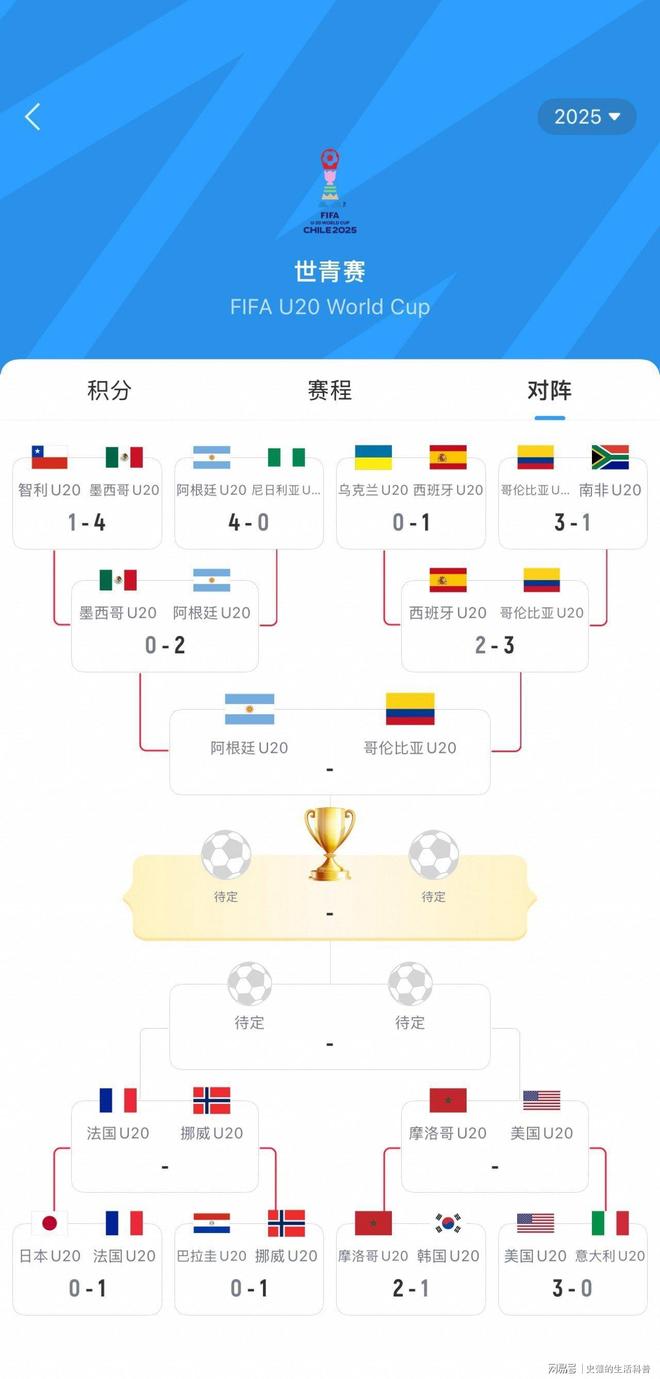Viewport: 660px width, 1379px height.
Task: Open the 法国U20 vs 挪威U20 match
Action: (165, 1146)
